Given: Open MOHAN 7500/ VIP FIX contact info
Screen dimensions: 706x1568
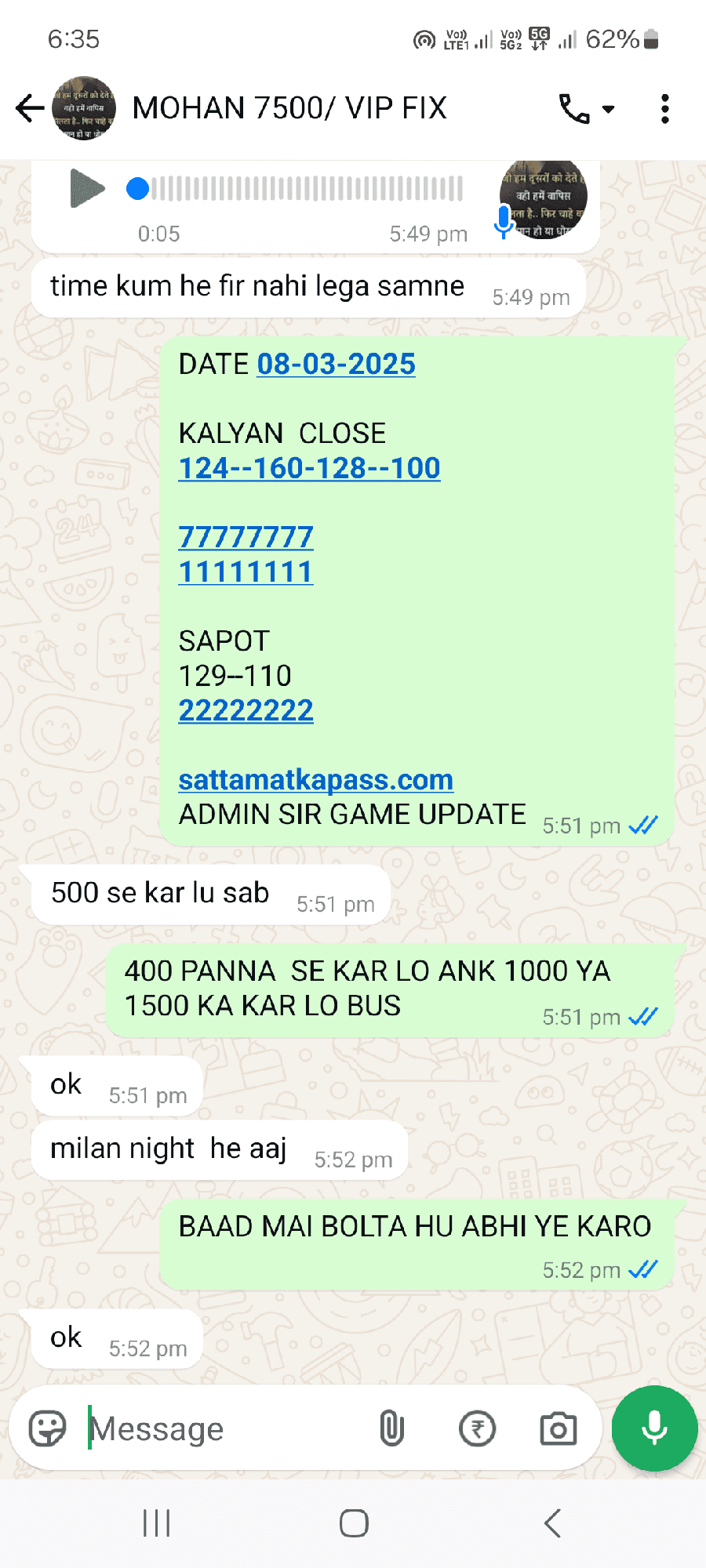Looking at the screenshot, I should tap(289, 108).
